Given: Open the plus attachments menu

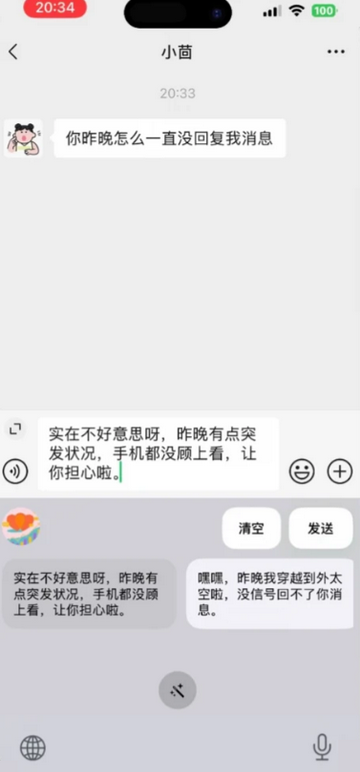Looking at the screenshot, I should point(340,471).
